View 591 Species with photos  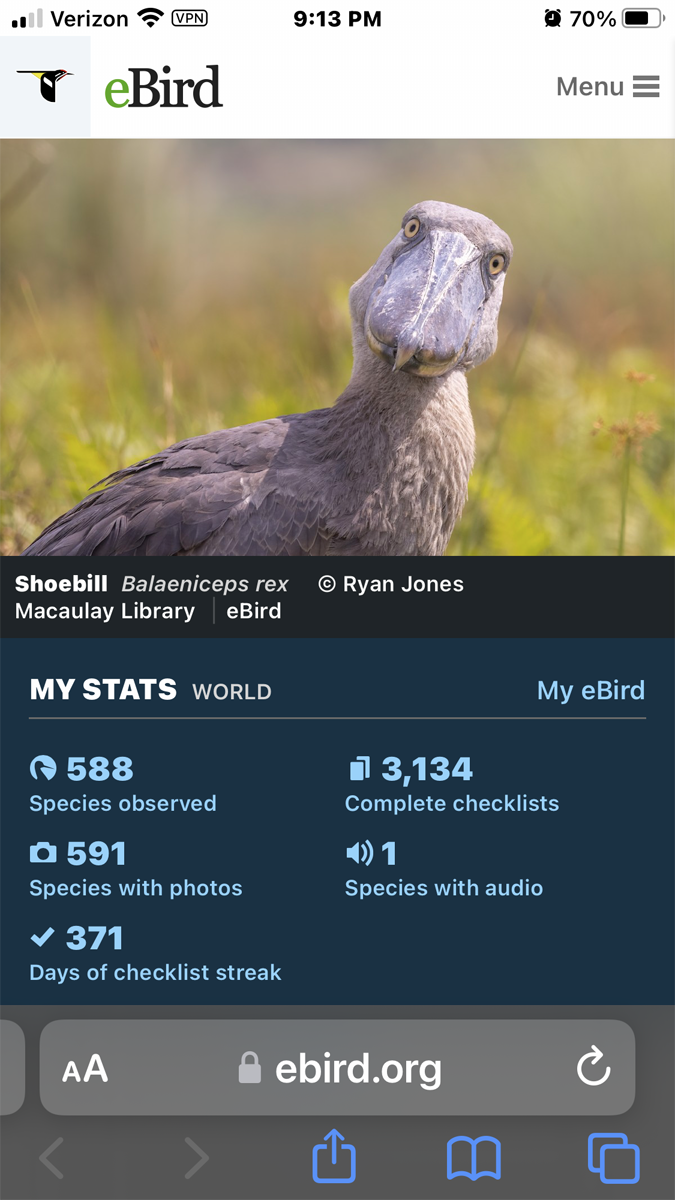(x=136, y=869)
